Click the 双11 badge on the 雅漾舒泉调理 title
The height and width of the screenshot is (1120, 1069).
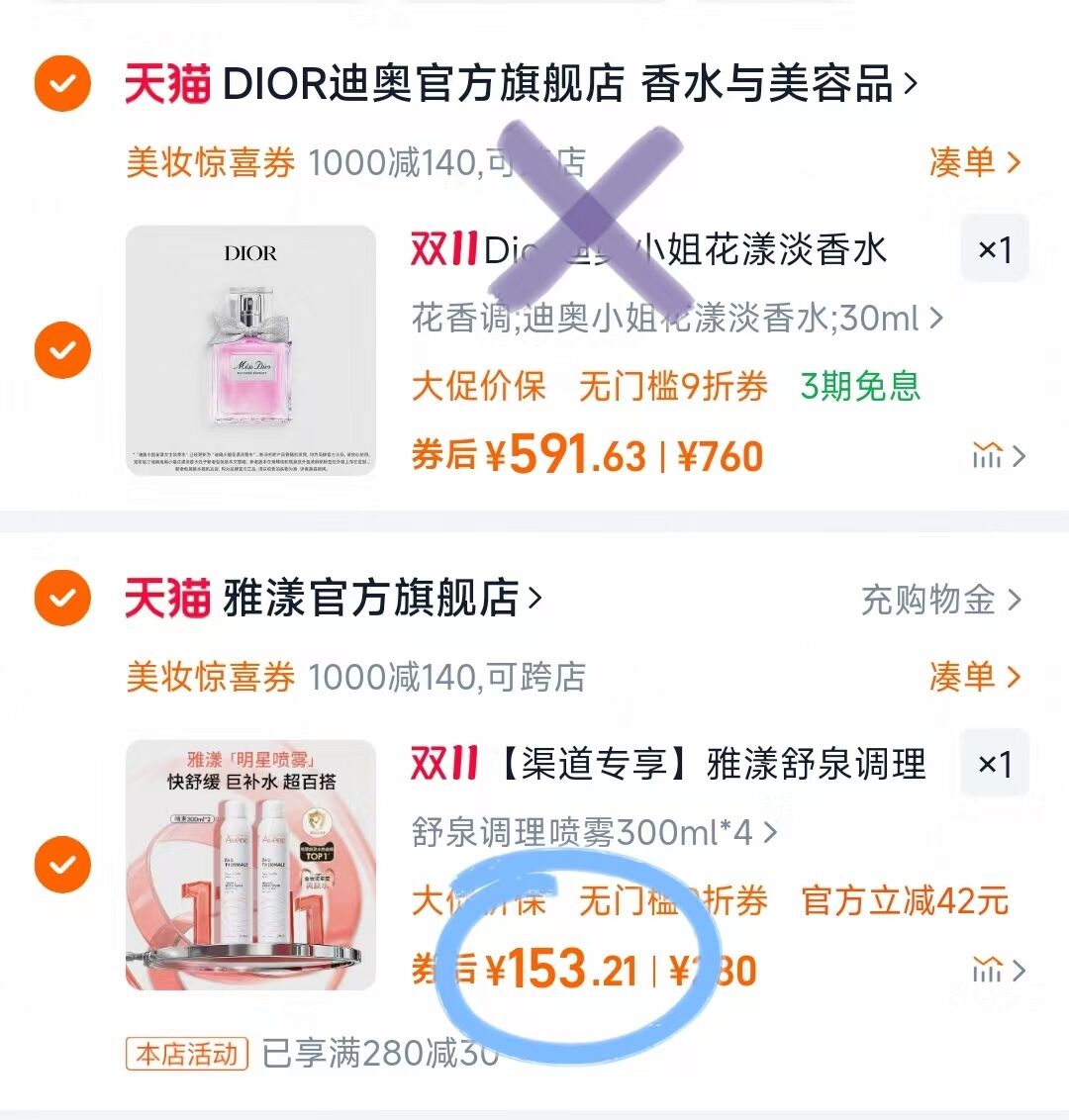[x=443, y=763]
